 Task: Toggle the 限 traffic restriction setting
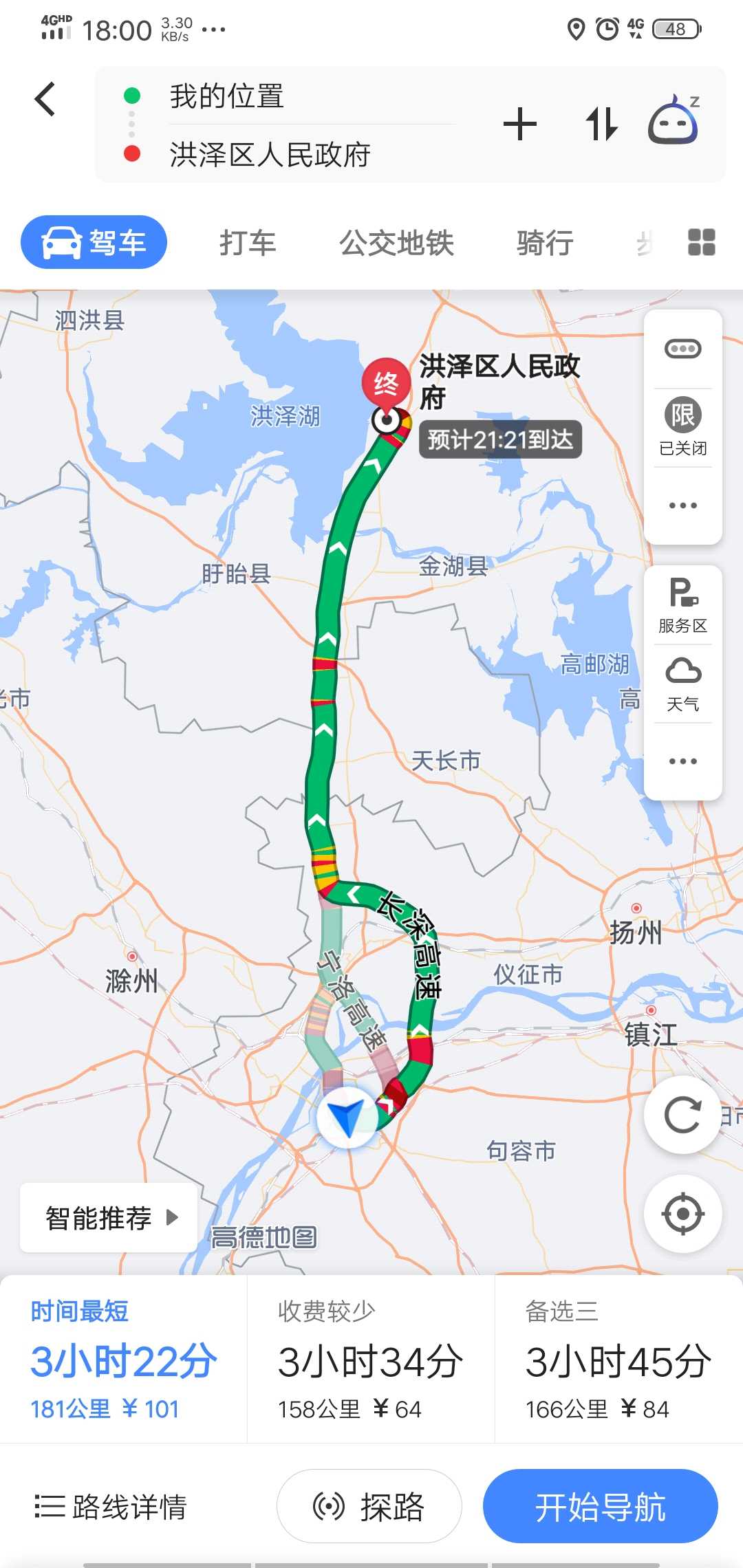(x=683, y=425)
